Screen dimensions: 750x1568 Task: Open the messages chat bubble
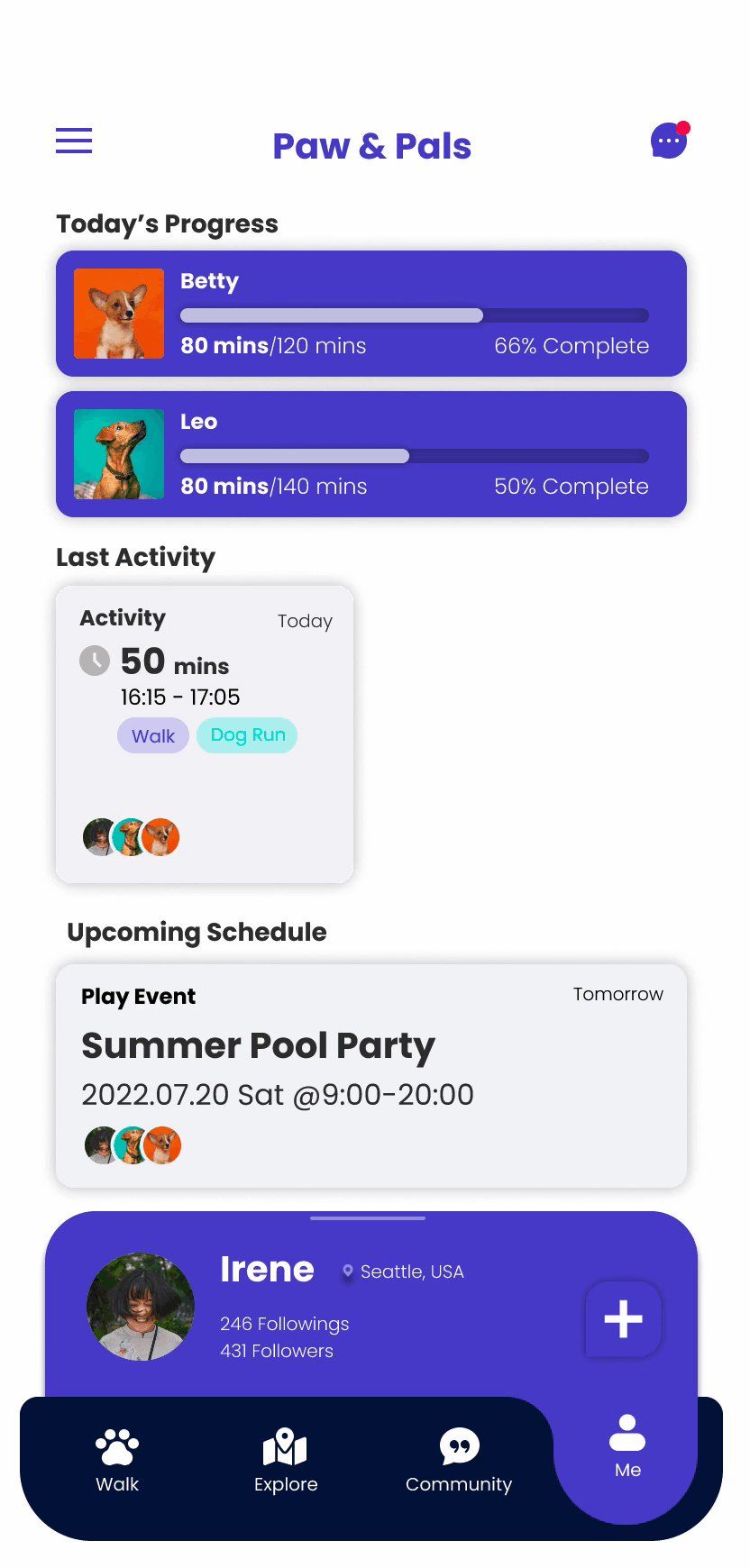(x=669, y=141)
